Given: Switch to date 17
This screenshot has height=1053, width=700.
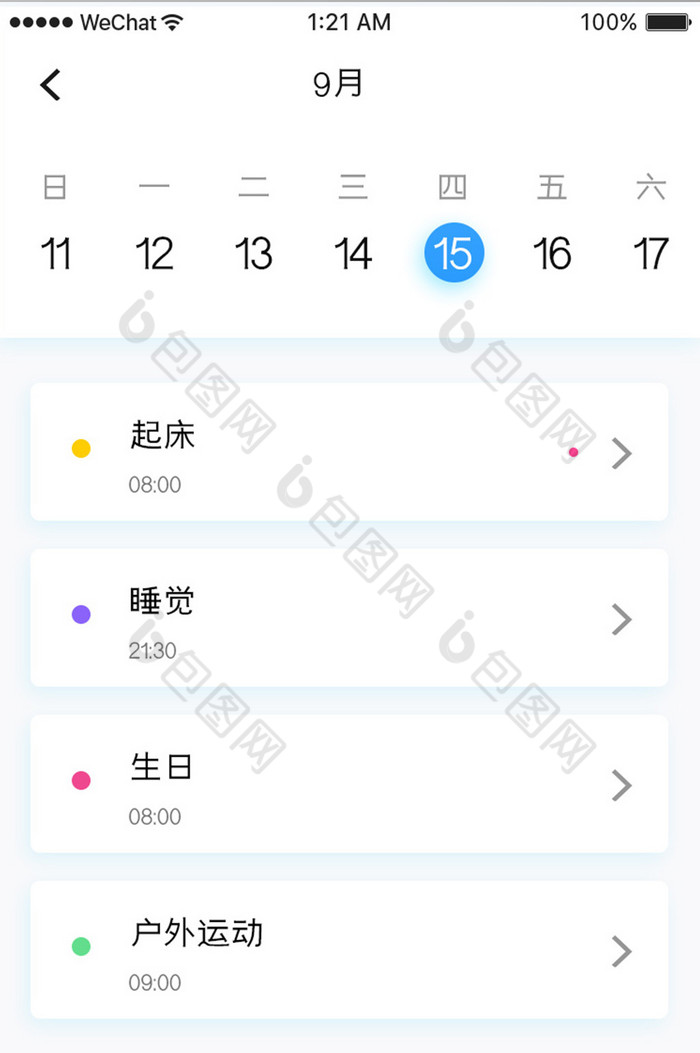Looking at the screenshot, I should point(651,254).
